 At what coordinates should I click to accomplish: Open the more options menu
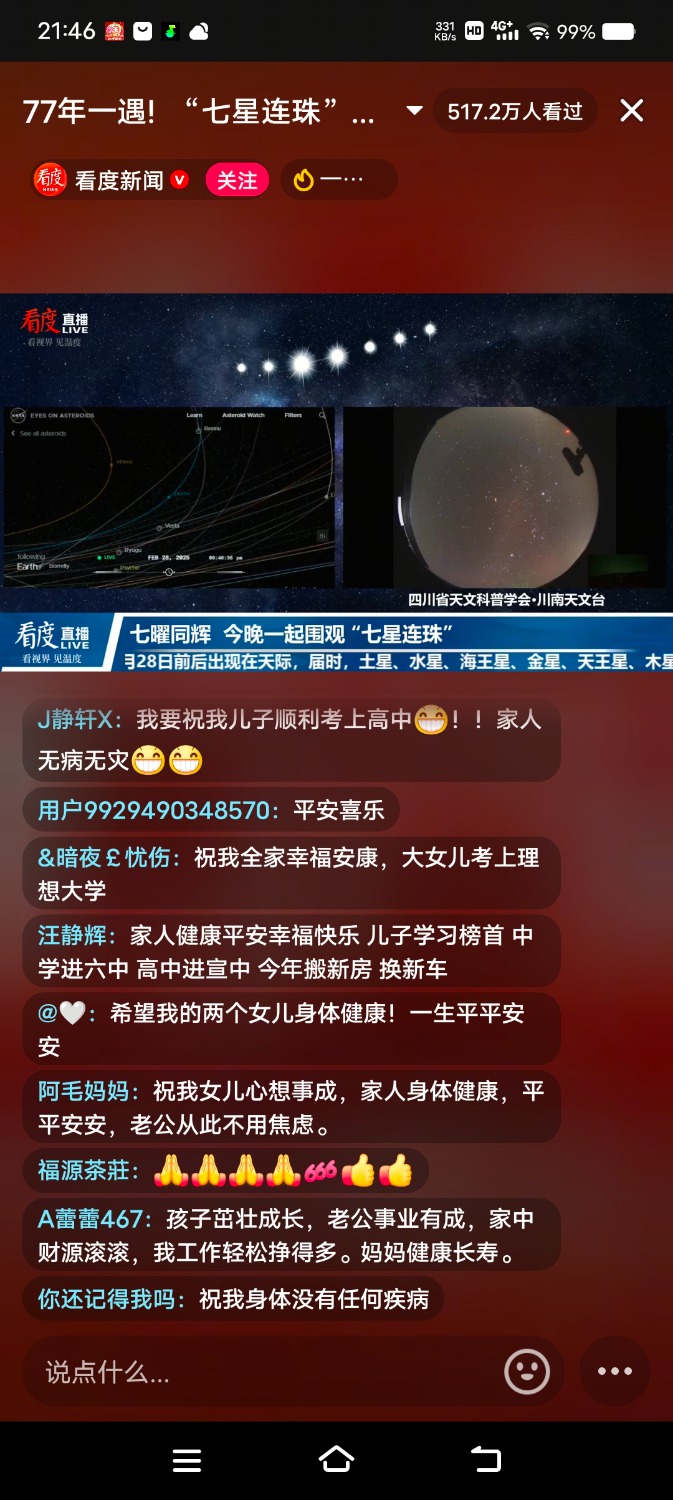[614, 1372]
